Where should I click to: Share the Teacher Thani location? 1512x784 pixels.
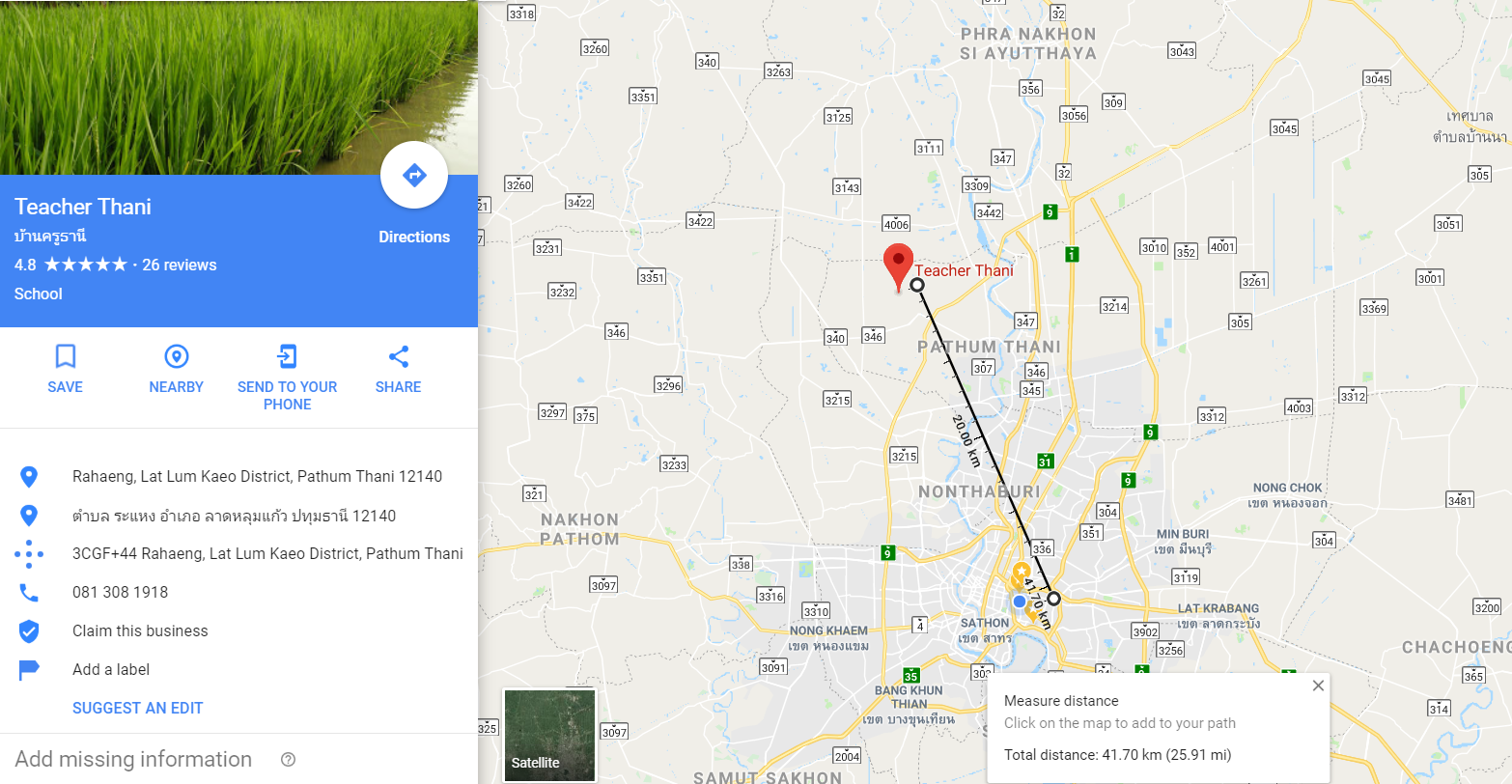398,369
